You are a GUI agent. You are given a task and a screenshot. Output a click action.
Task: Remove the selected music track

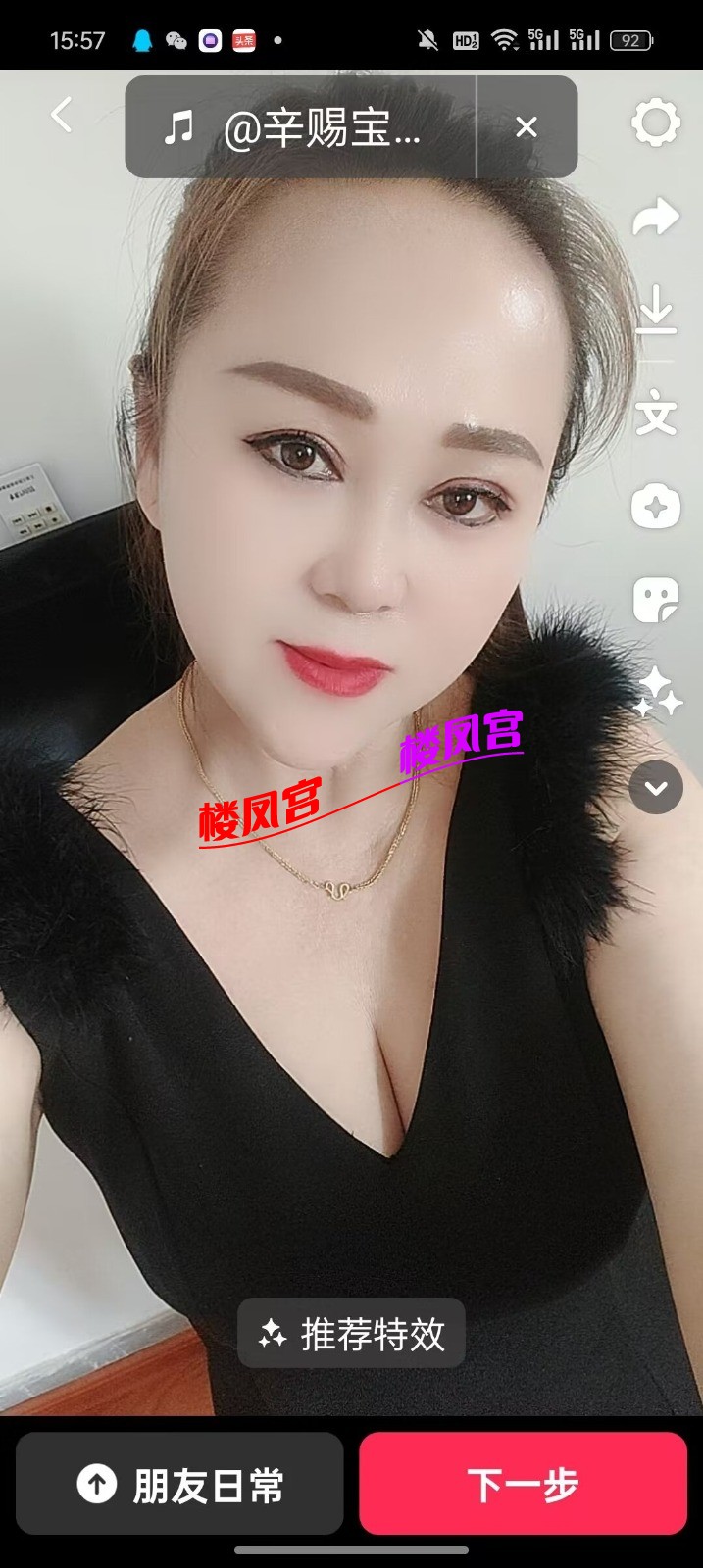coord(527,127)
